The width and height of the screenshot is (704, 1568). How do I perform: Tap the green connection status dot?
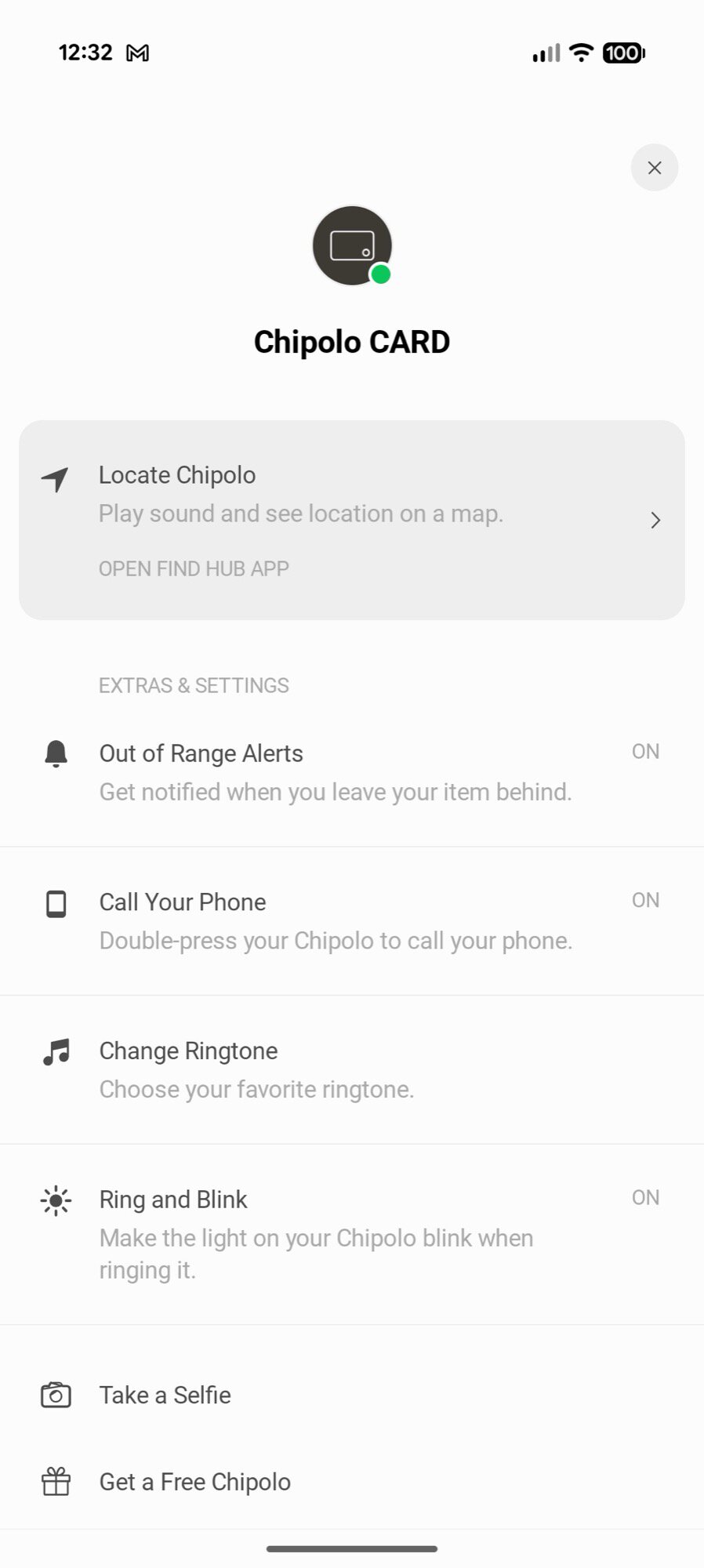(380, 274)
